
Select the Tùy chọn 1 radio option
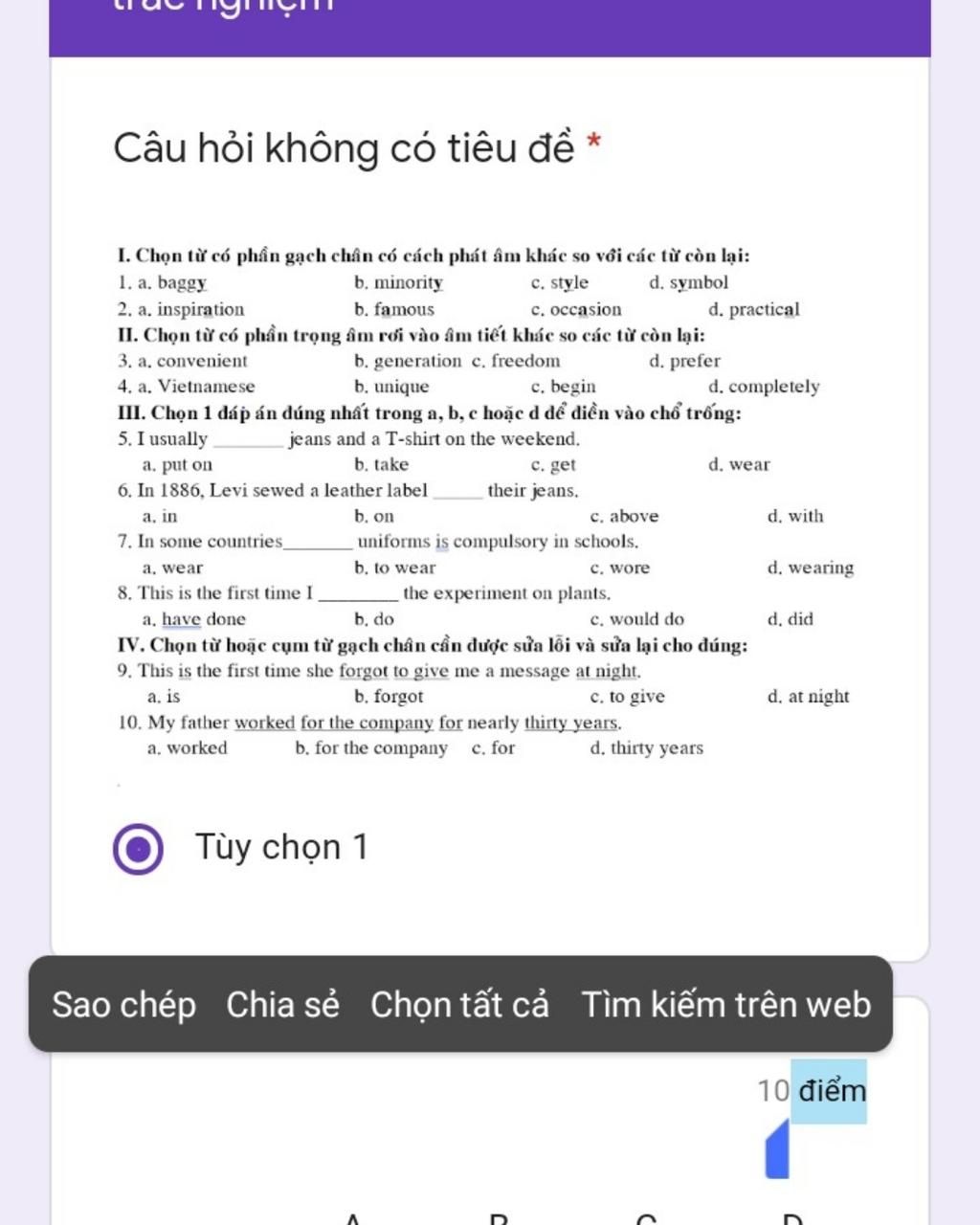(138, 848)
